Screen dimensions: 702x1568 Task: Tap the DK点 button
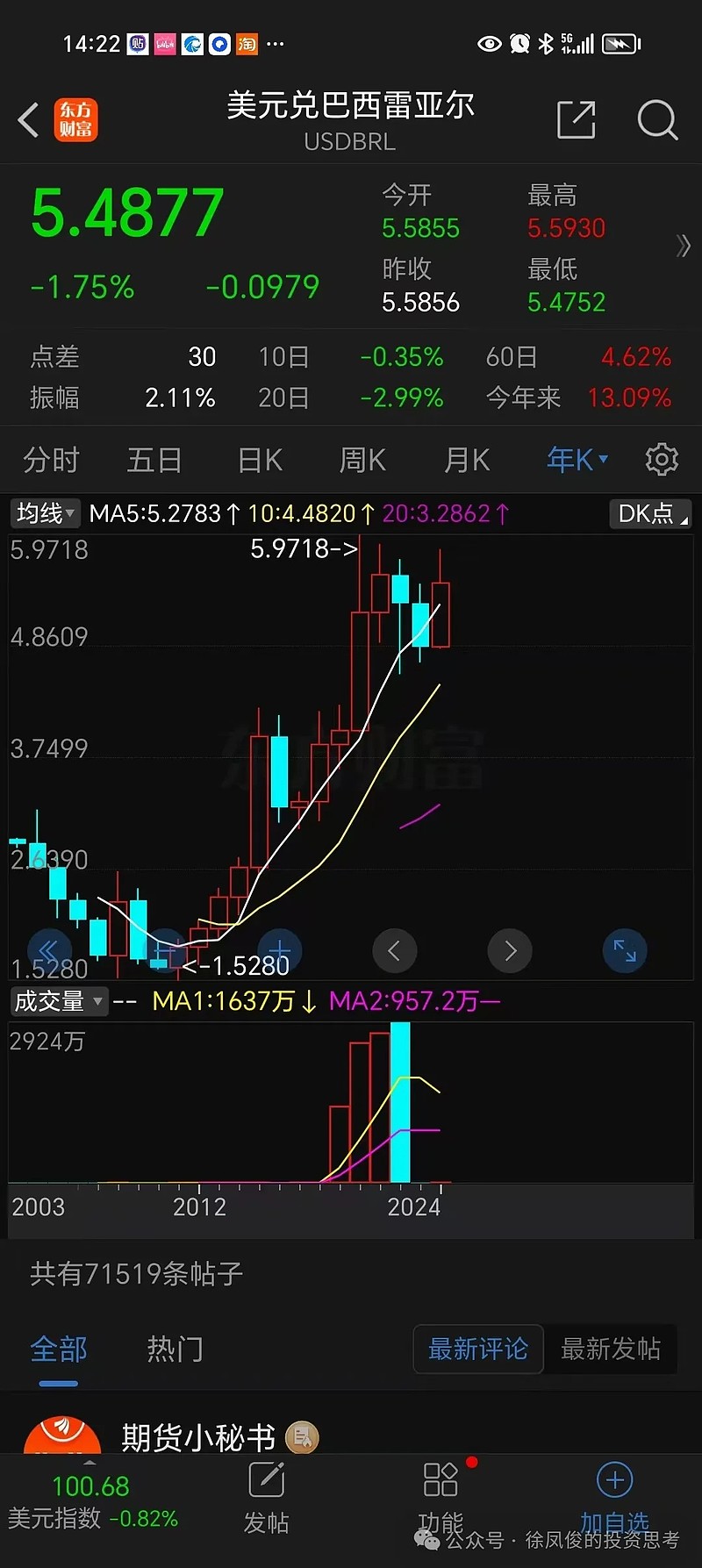(x=650, y=513)
